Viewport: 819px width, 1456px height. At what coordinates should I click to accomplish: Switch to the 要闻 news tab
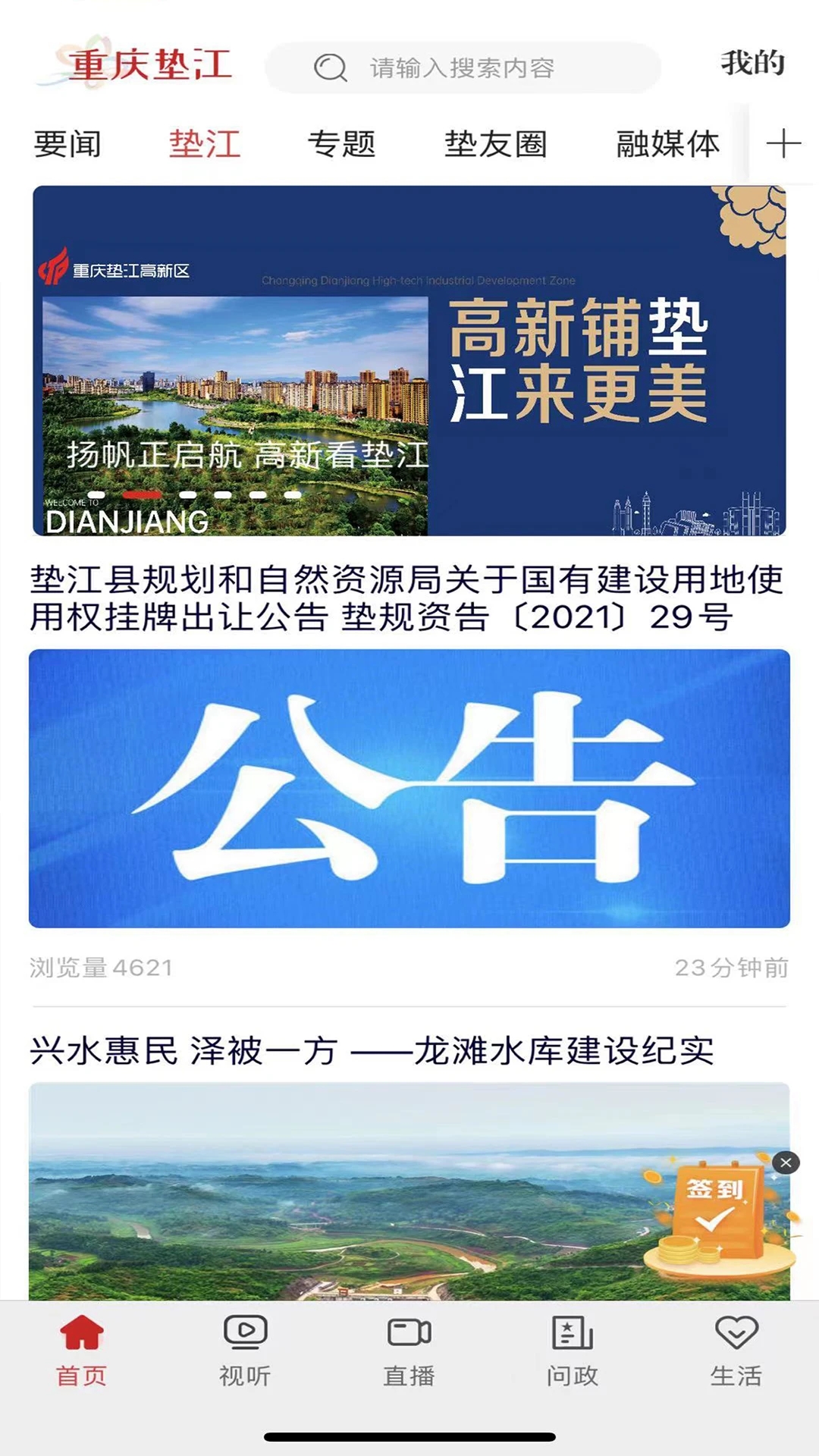tap(65, 146)
